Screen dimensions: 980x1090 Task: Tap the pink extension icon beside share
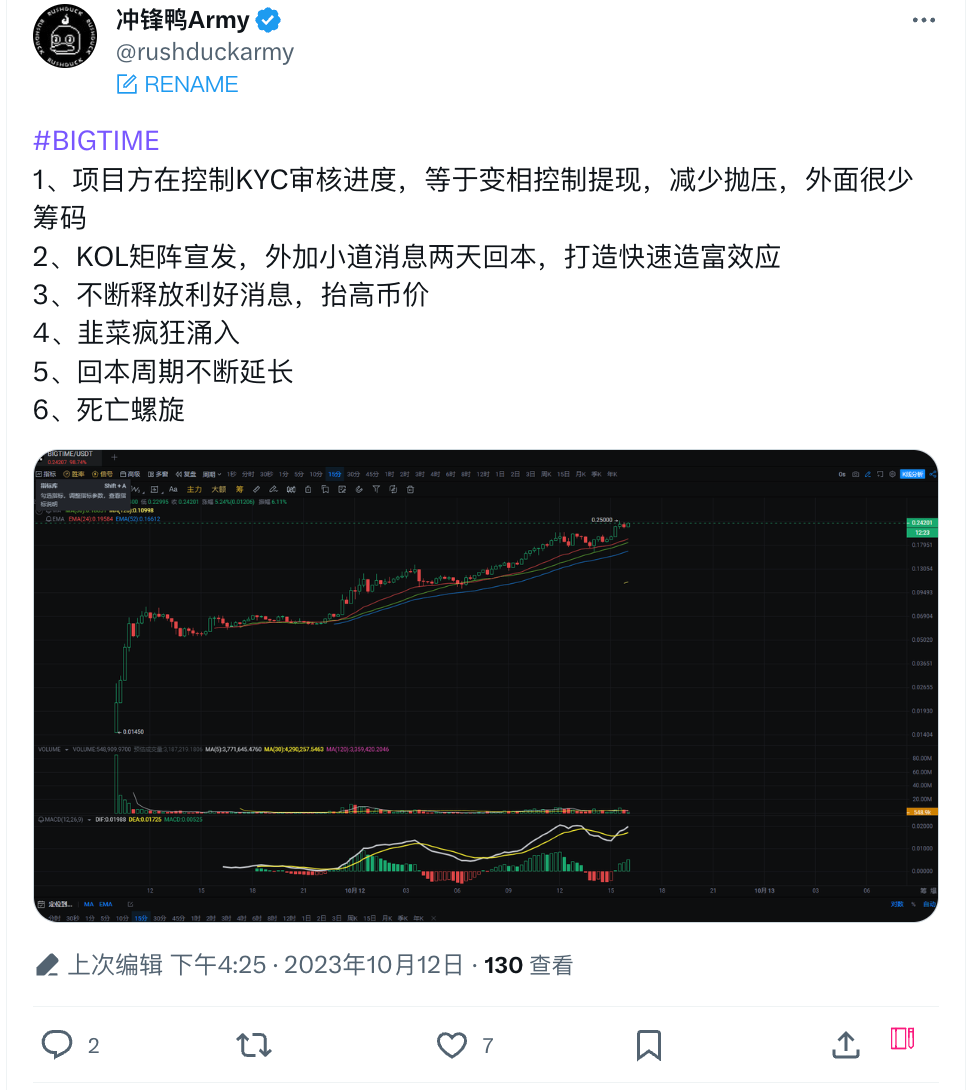903,1039
